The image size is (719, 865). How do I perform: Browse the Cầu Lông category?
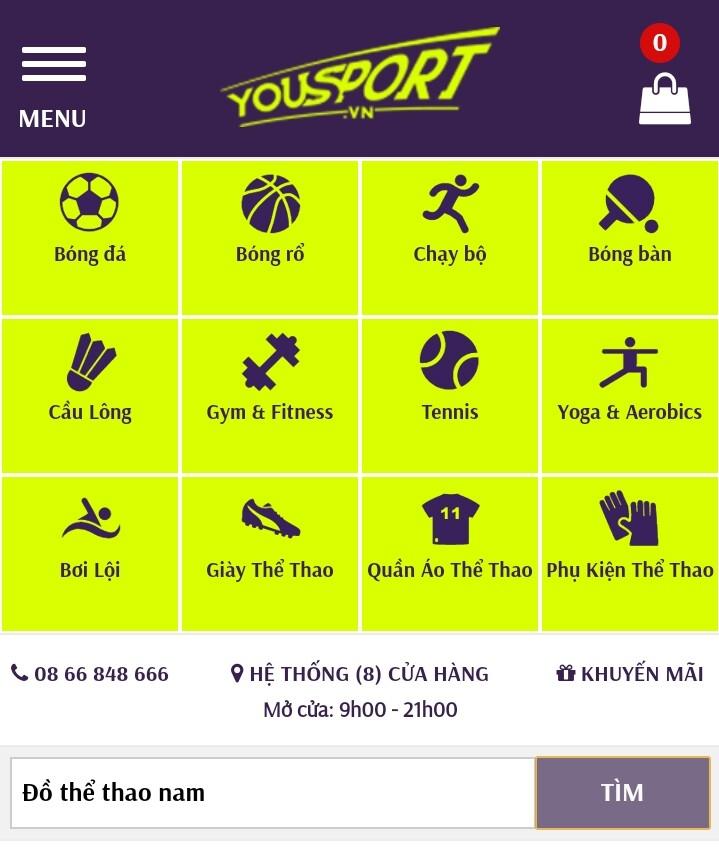click(x=90, y=395)
